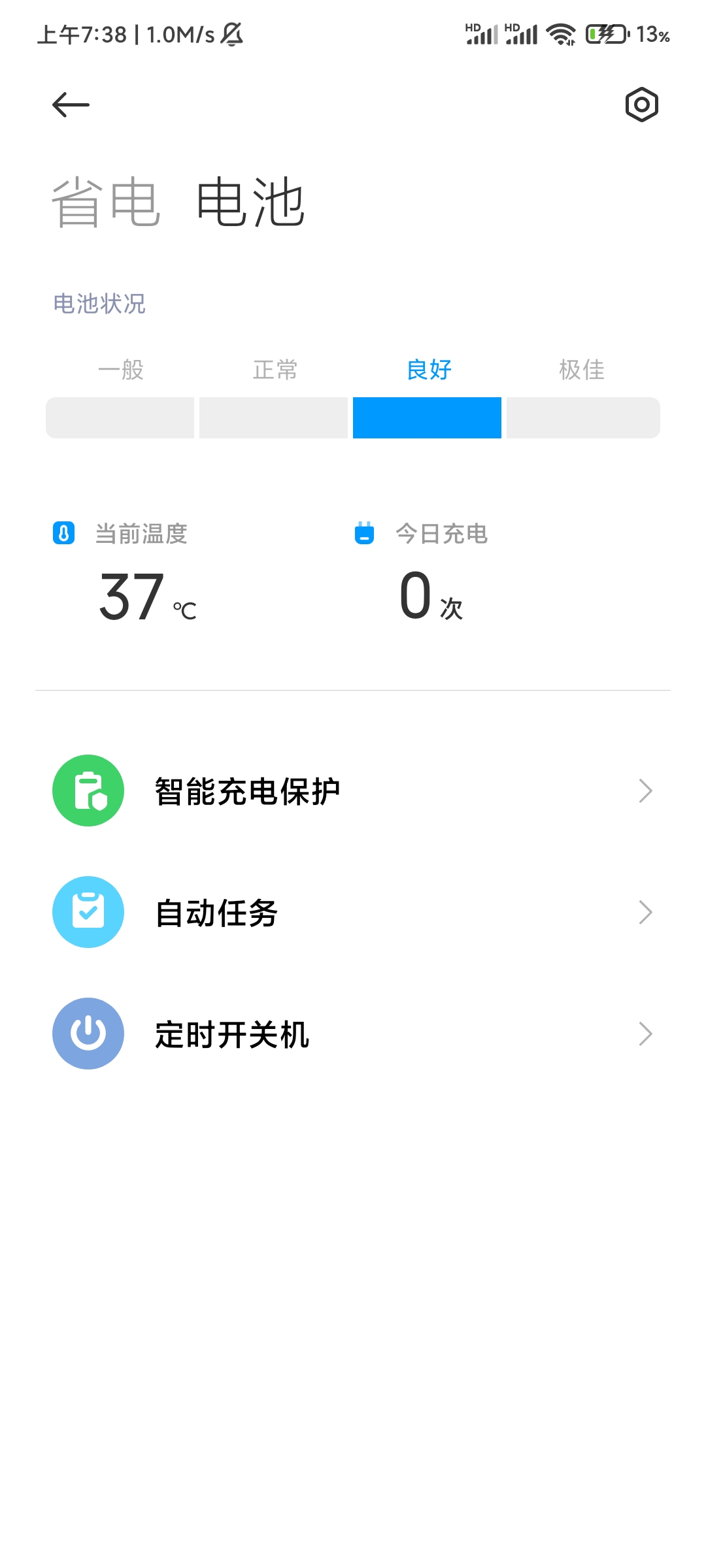Open 定时开关机 settings
706x1568 pixels.
(x=353, y=1034)
